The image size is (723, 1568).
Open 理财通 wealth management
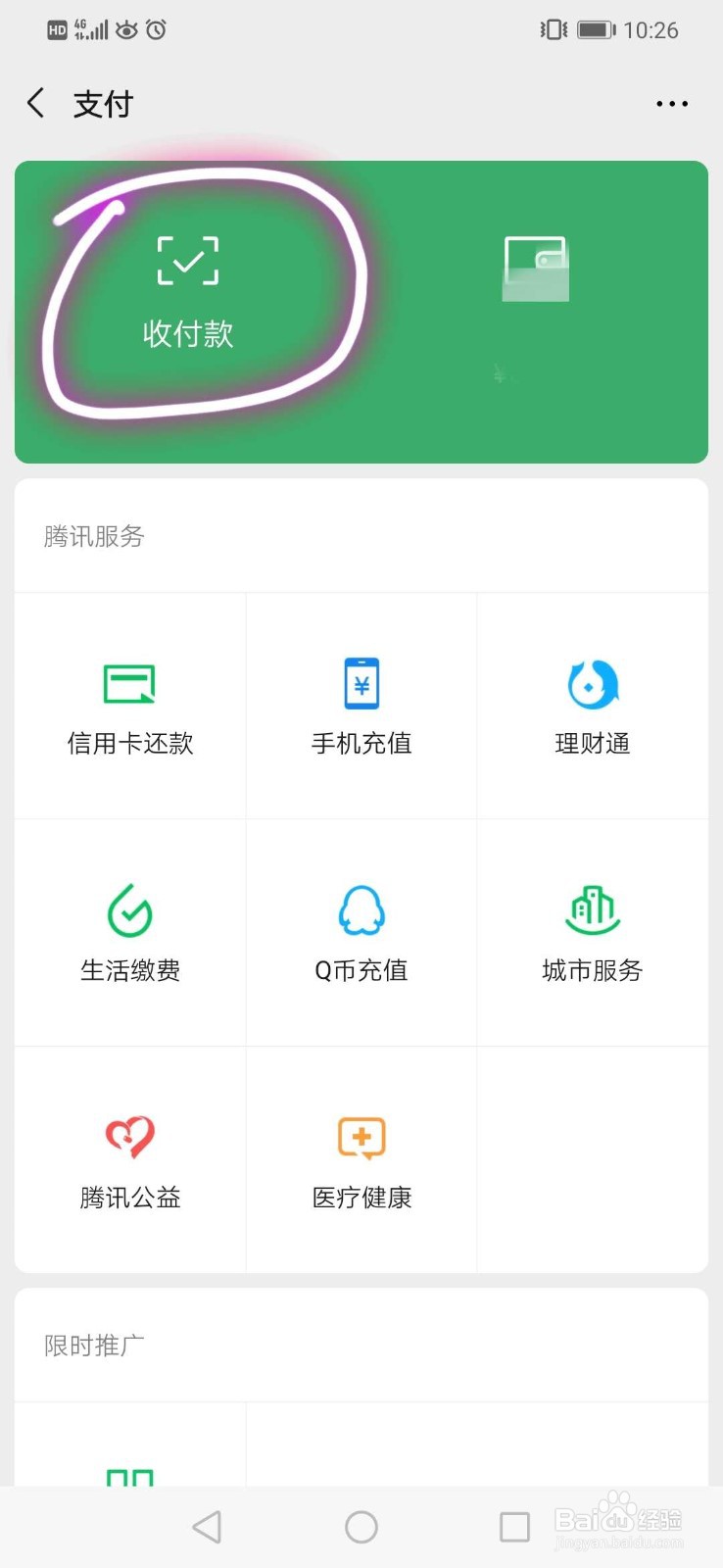pos(593,706)
